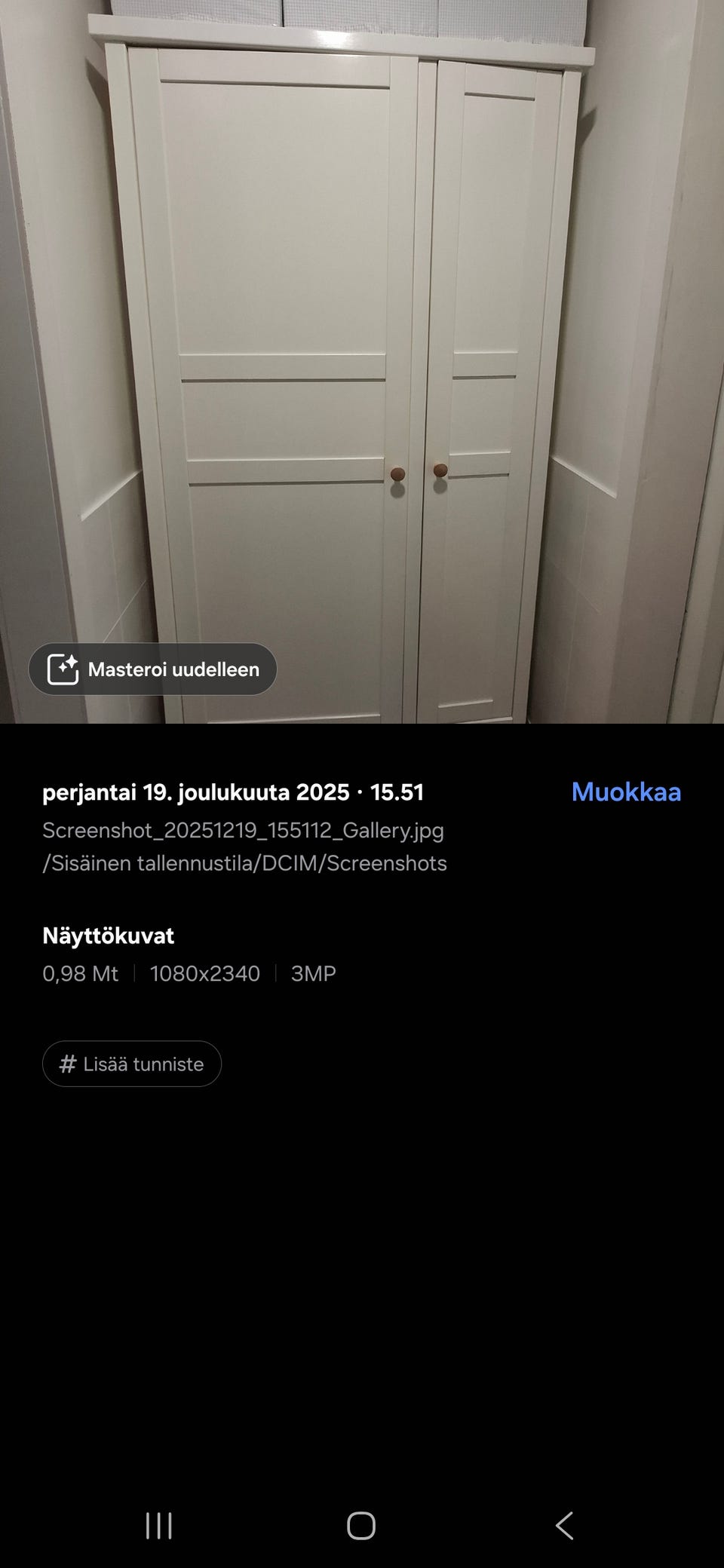
Task: Tap the wardrobe photo to view fullscreen
Action: [362, 362]
